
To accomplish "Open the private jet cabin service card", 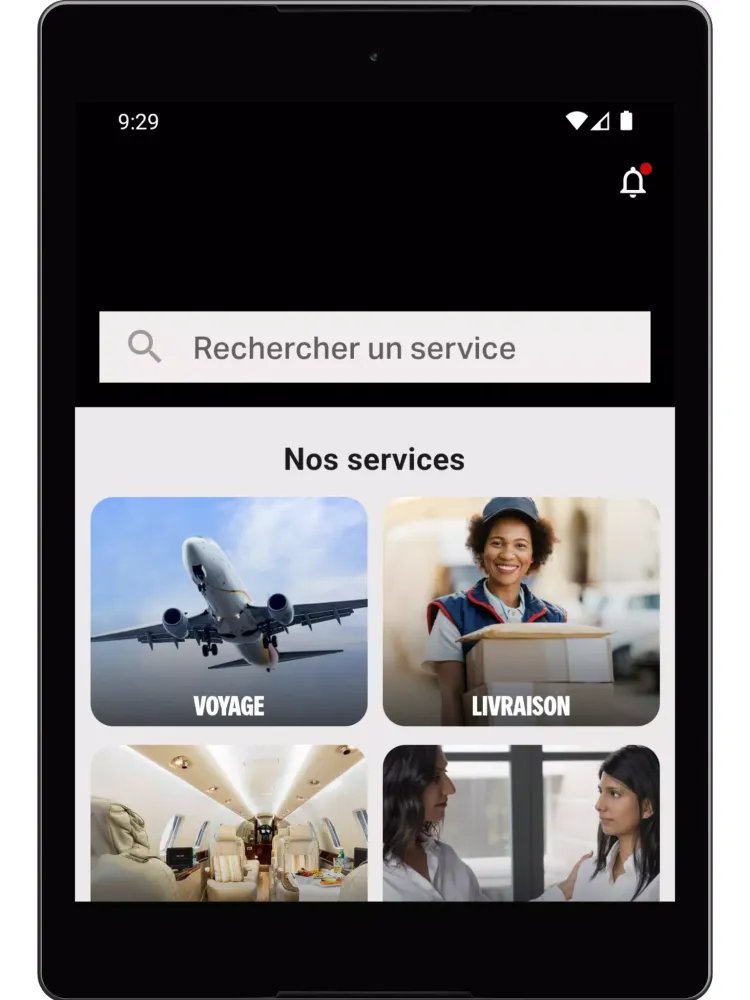I will [x=229, y=823].
